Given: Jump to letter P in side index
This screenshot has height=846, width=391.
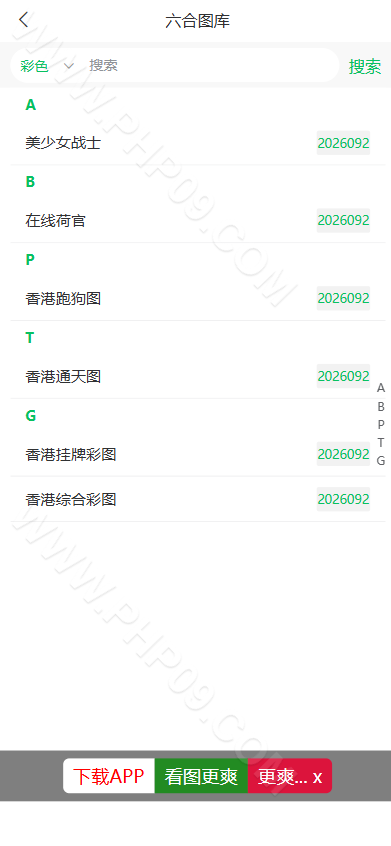Looking at the screenshot, I should (x=381, y=424).
